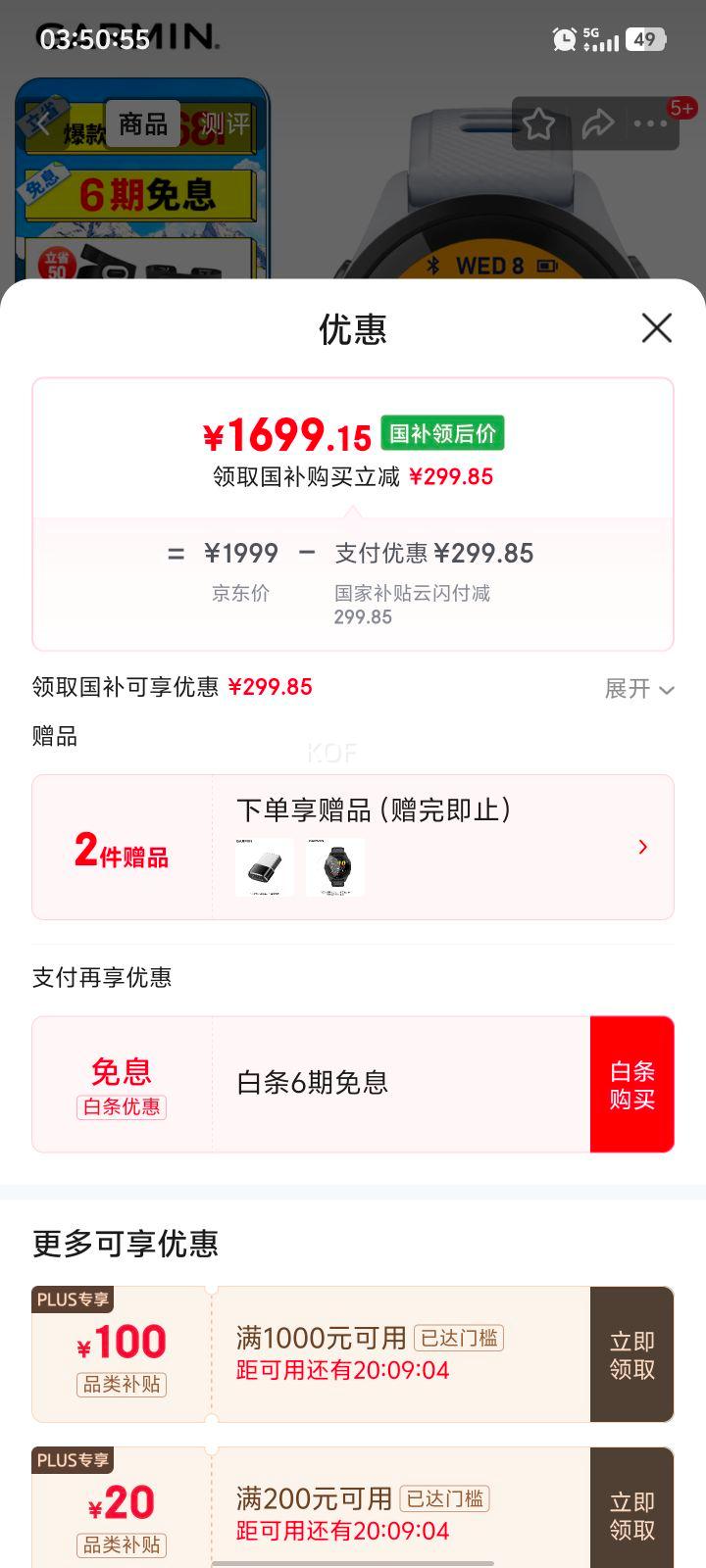Claim the ¥100 PLUS coupon with 立即领取
Image resolution: width=706 pixels, height=1568 pixels.
pos(631,1354)
